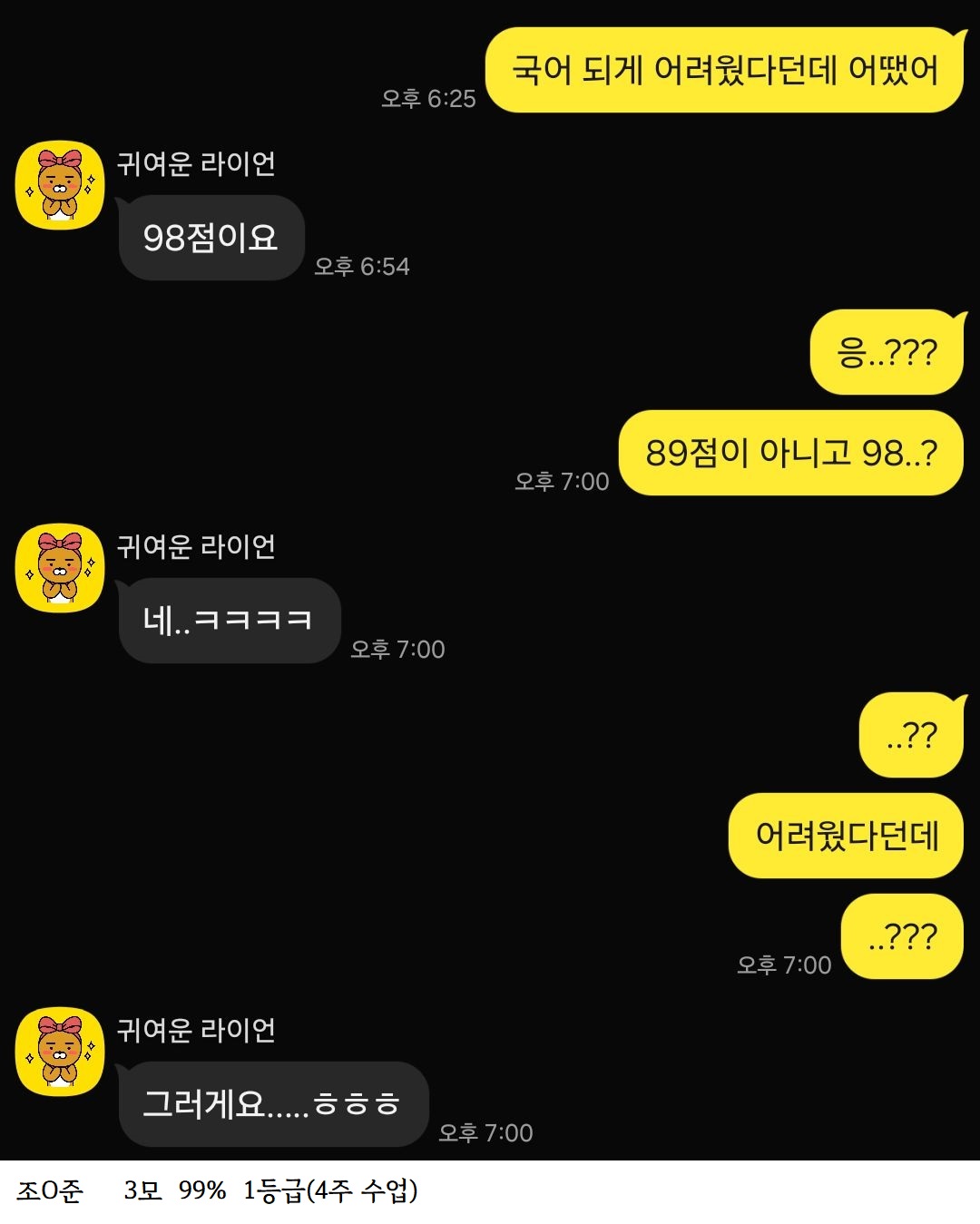Click the 98점이요 dark message bubble
This screenshot has width=980, height=1224.
(211, 238)
